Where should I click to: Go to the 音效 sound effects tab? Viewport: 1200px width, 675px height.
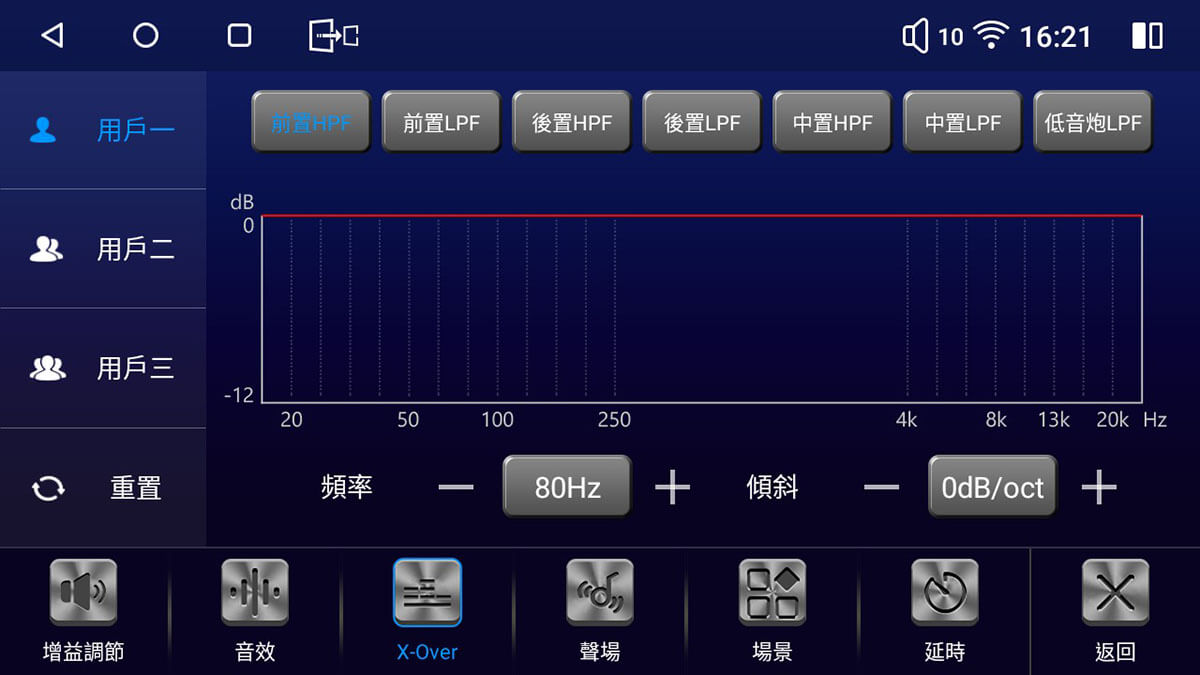click(x=255, y=610)
